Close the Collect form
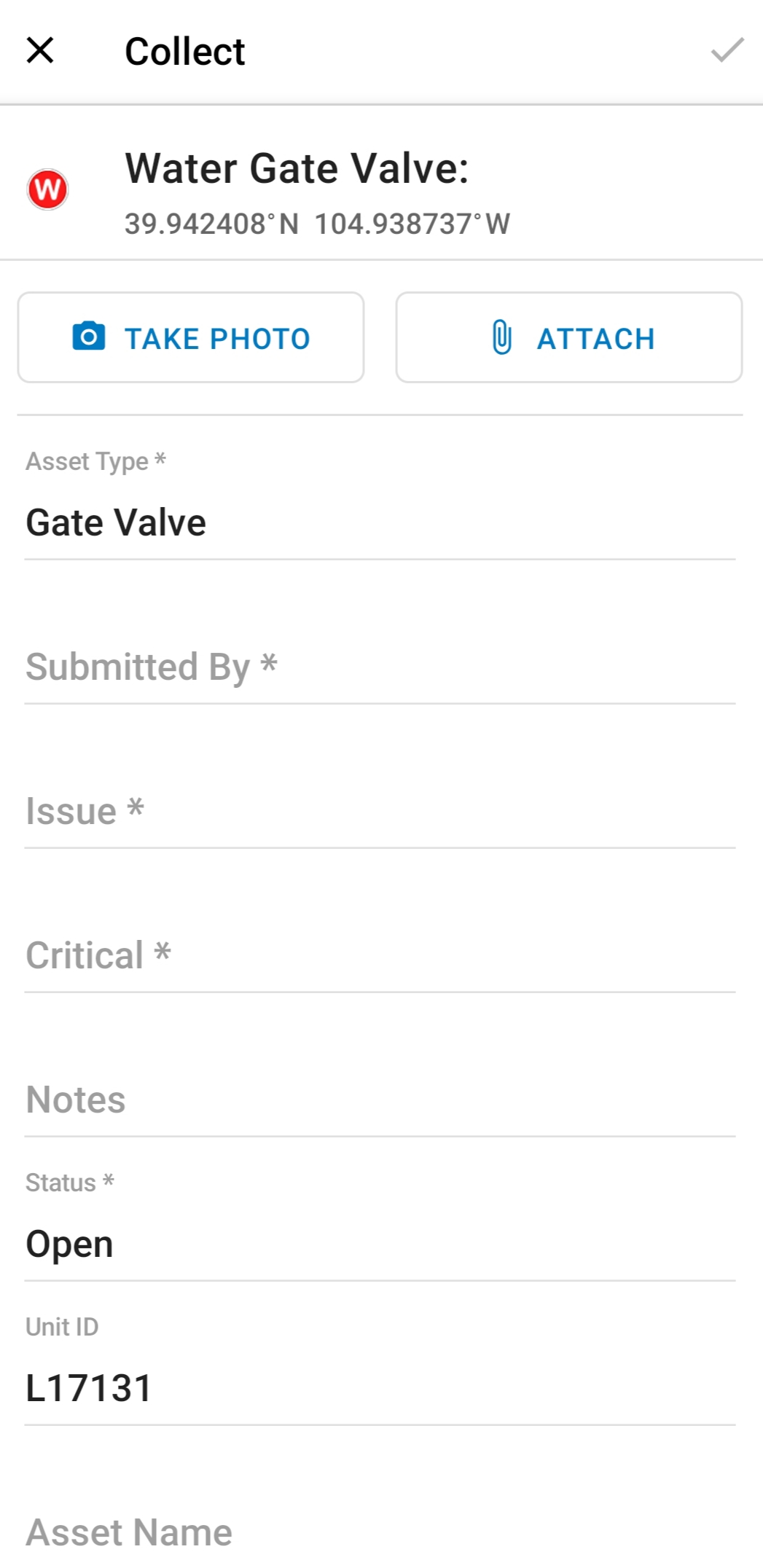 tap(40, 50)
